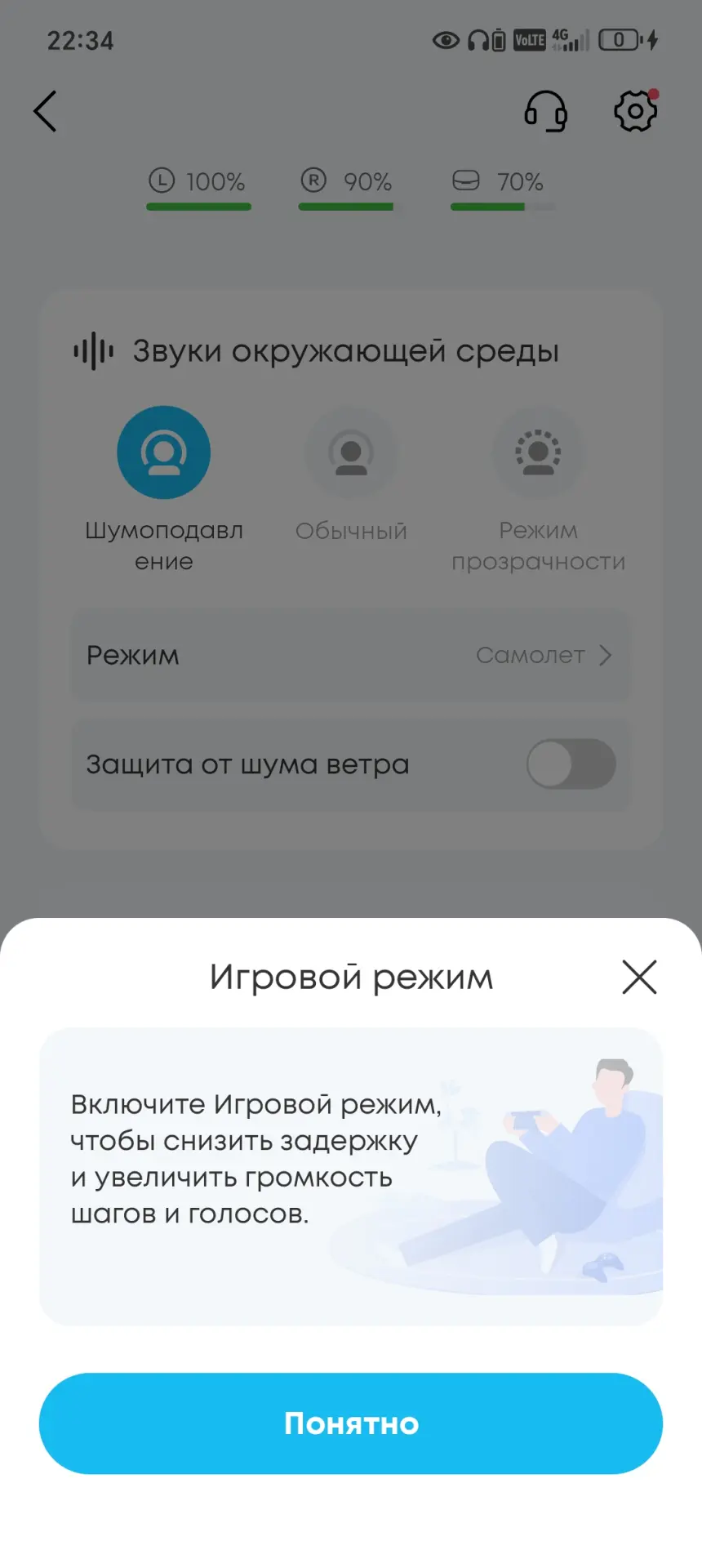Tap the headset icon in top bar

[545, 111]
